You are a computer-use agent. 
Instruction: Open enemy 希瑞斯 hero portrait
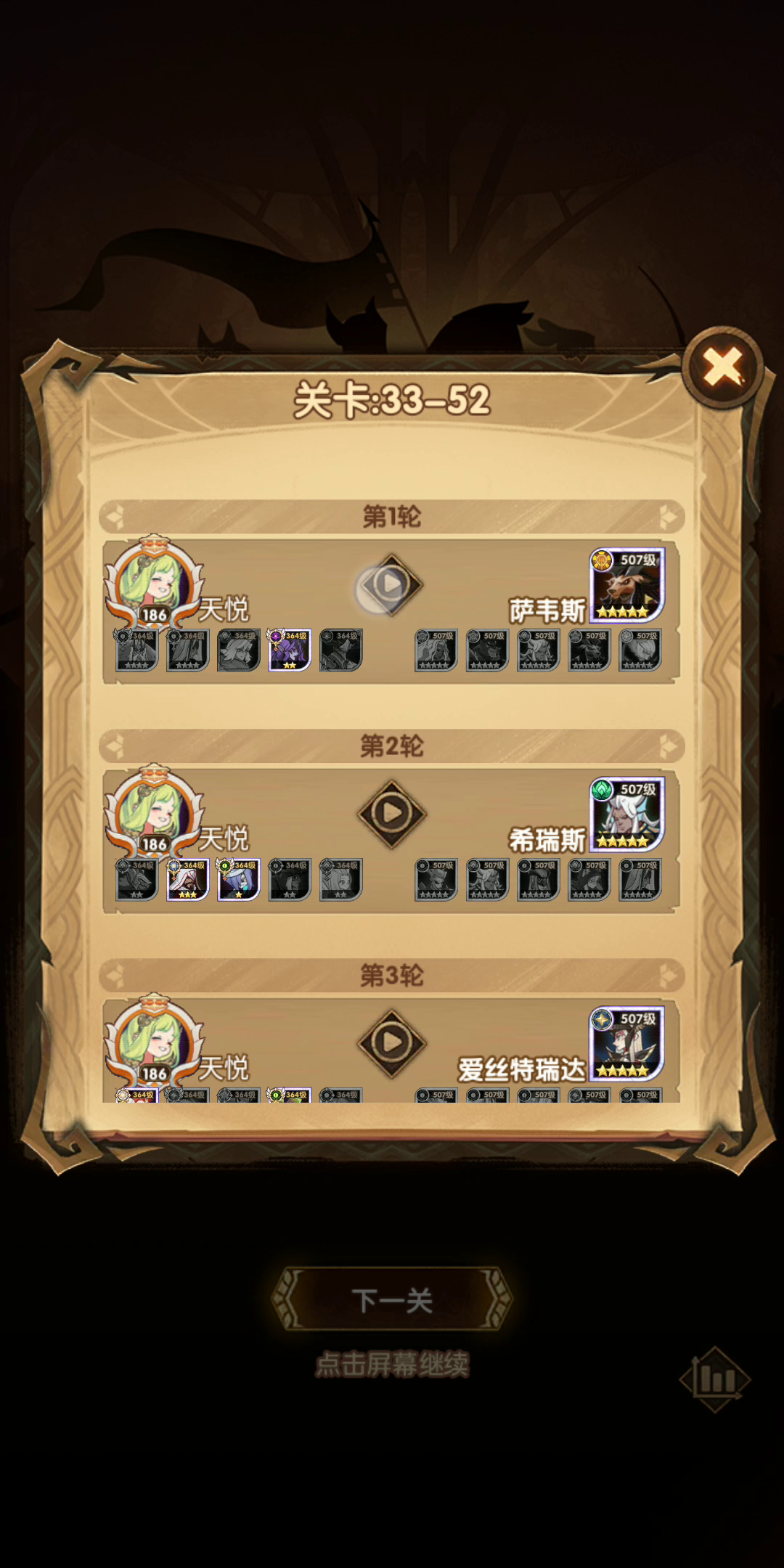626,814
